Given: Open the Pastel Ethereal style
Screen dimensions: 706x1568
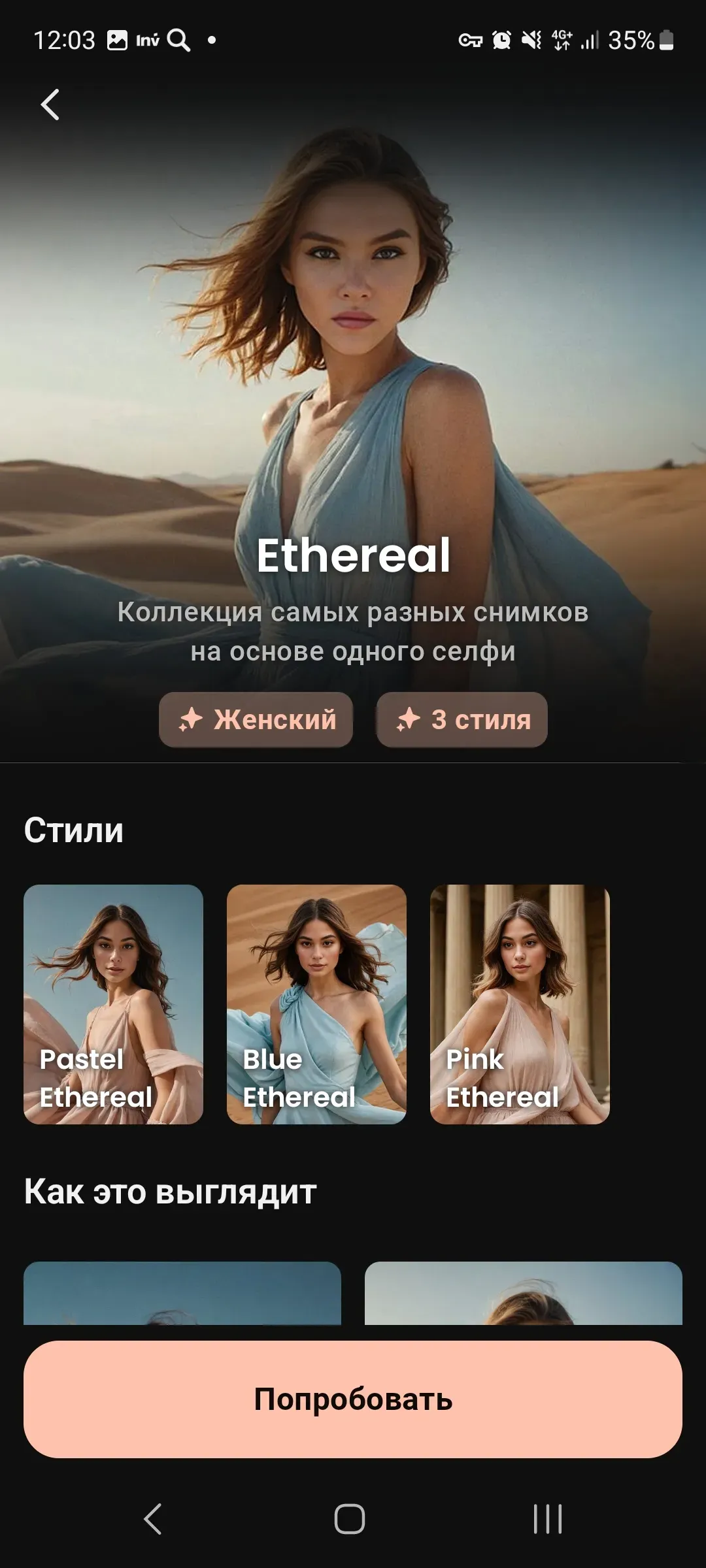Looking at the screenshot, I should pos(113,1004).
